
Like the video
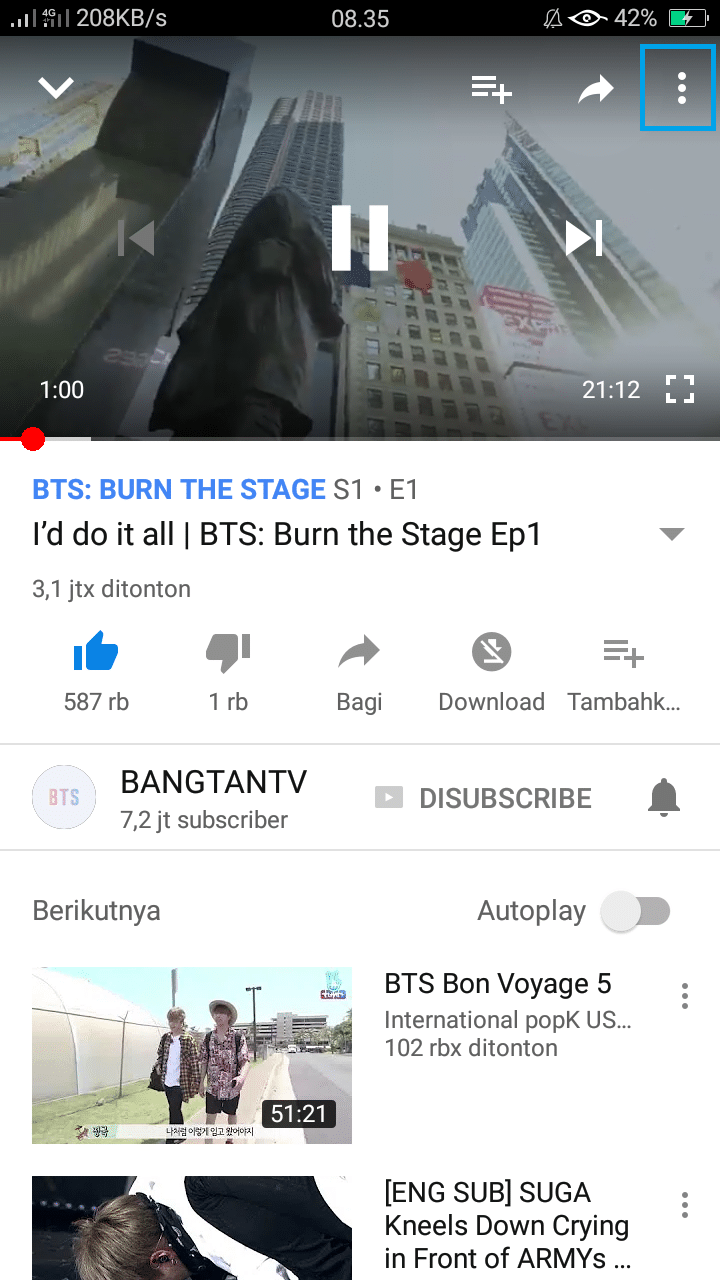96,655
